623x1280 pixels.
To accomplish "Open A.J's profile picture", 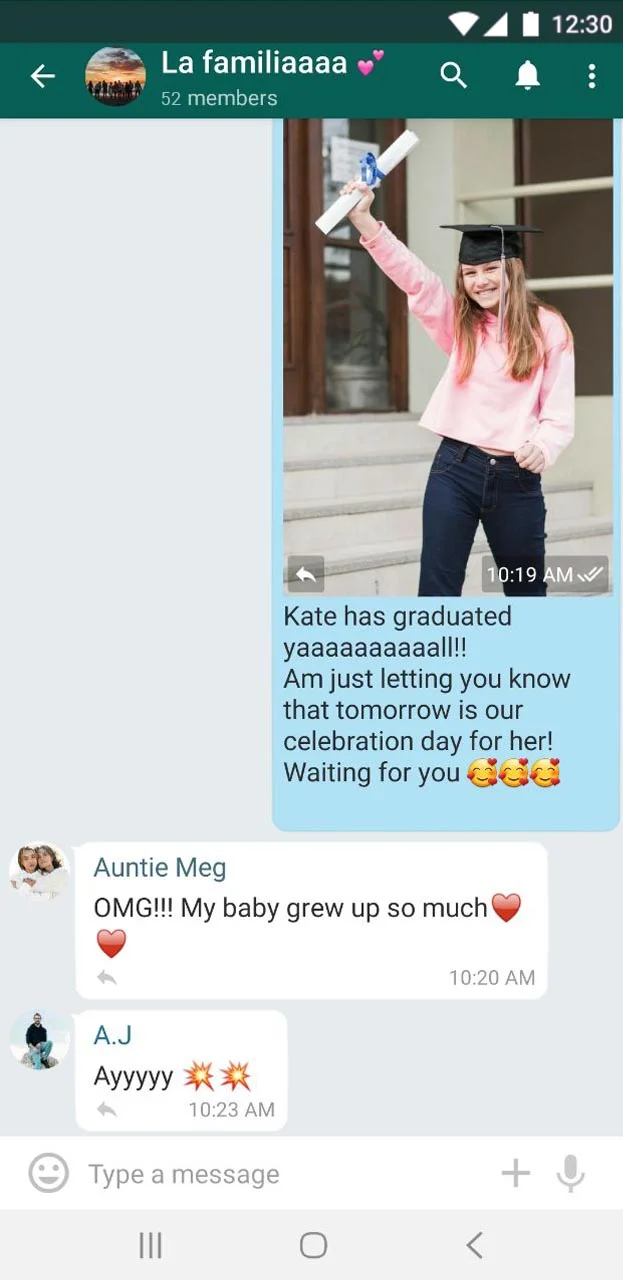I will [39, 1040].
